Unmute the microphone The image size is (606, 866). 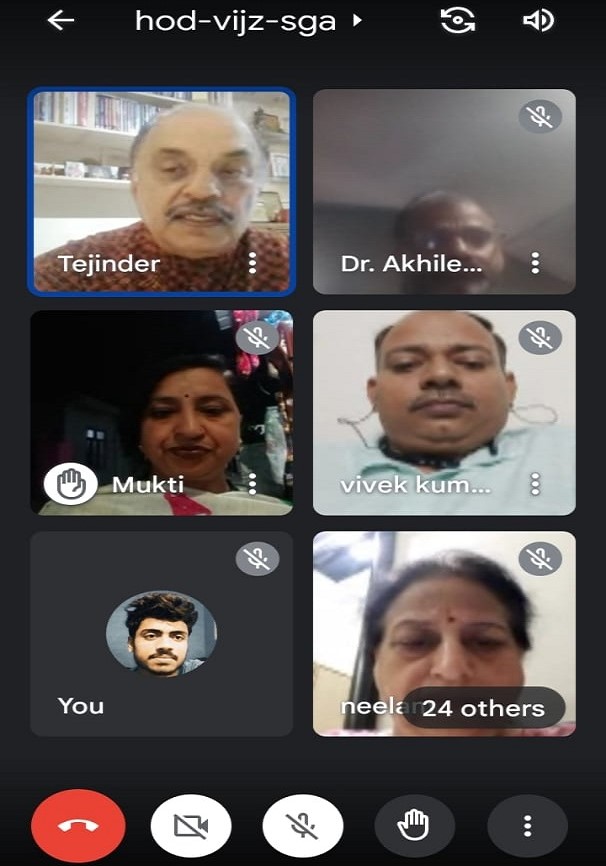coord(303,826)
